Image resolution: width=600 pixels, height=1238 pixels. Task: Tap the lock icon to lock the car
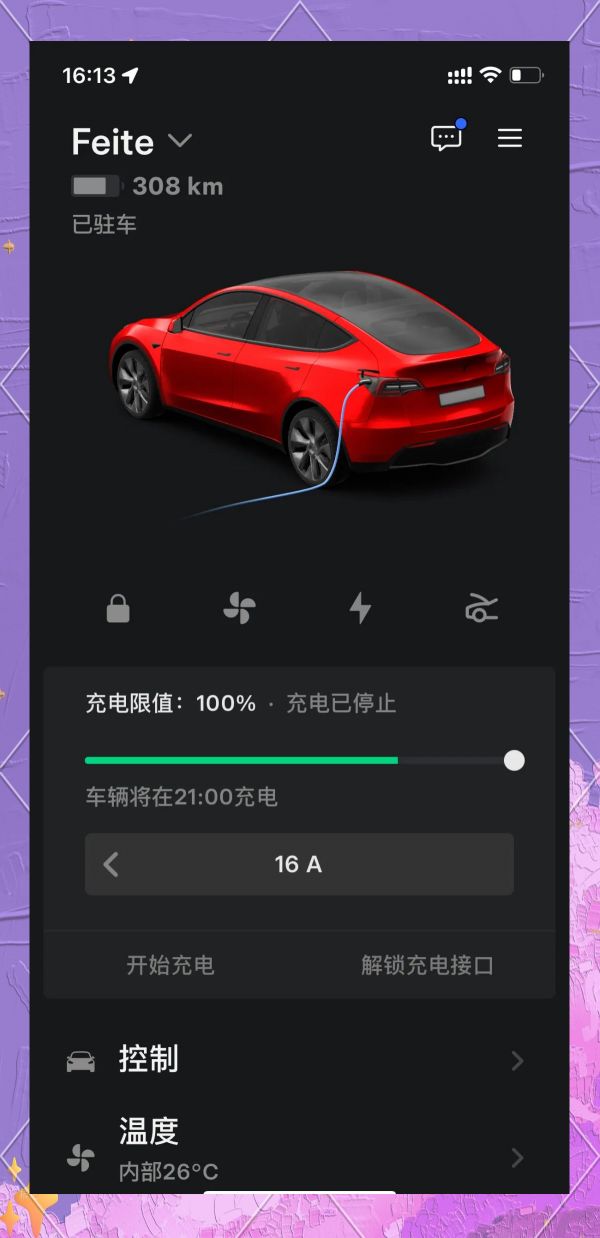(118, 608)
